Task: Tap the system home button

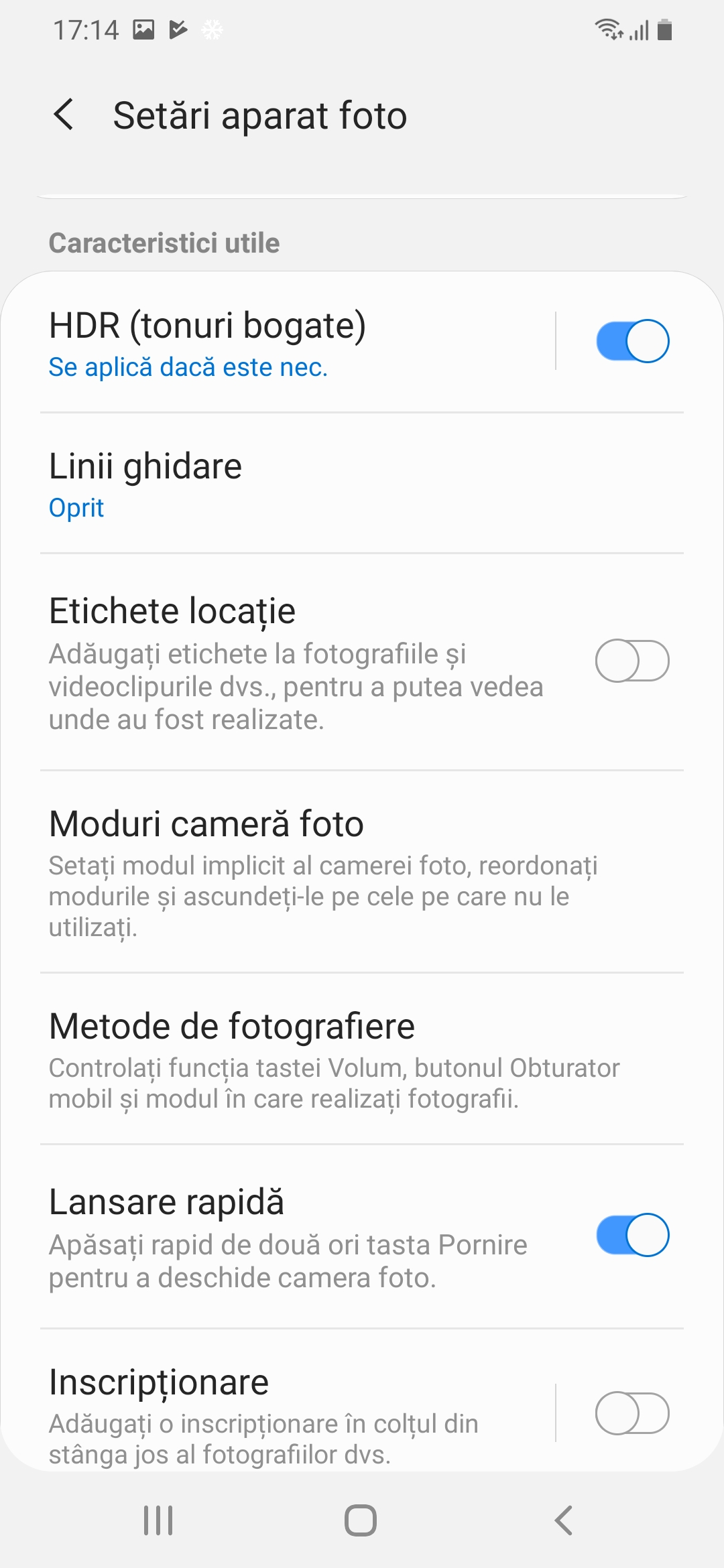Action: (361, 1520)
